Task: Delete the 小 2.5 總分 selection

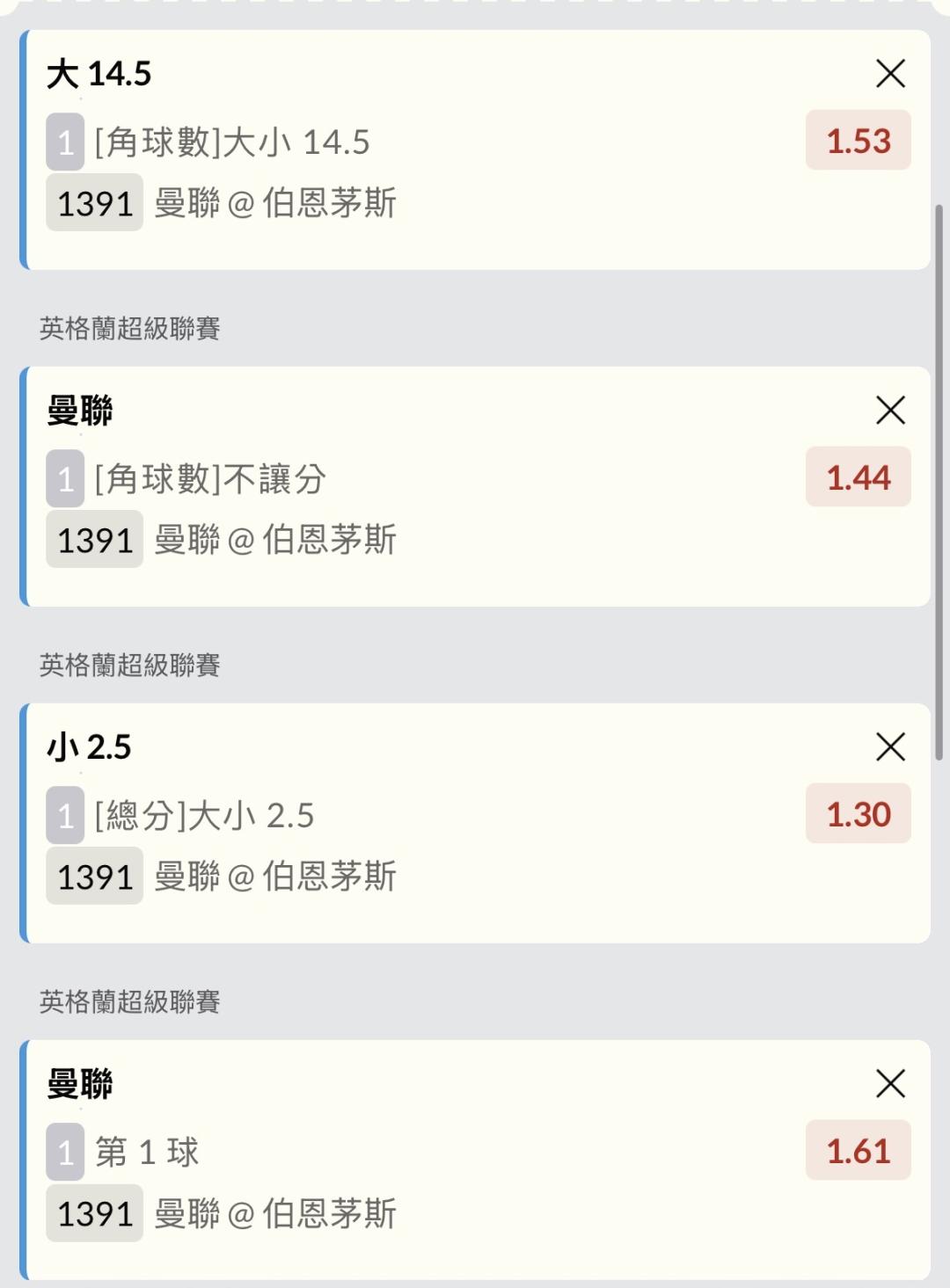Action: (x=890, y=747)
